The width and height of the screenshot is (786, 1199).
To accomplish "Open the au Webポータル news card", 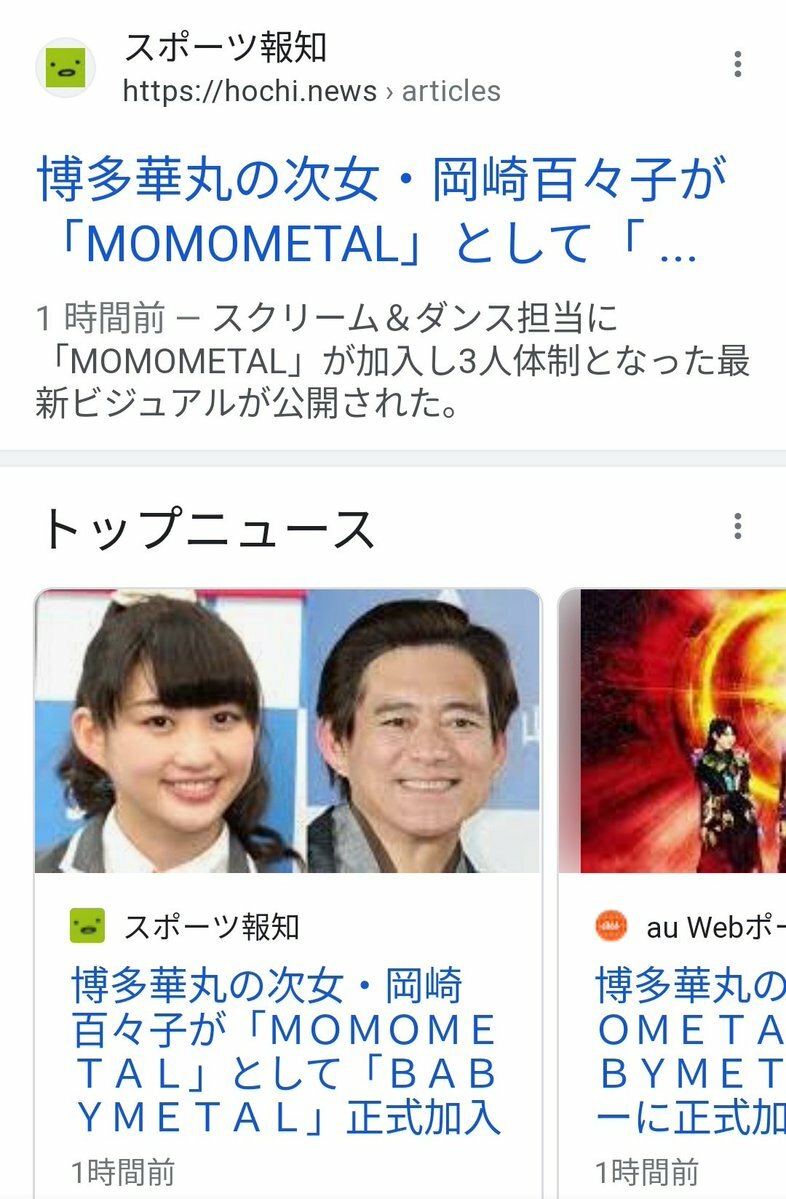I will point(690,1050).
